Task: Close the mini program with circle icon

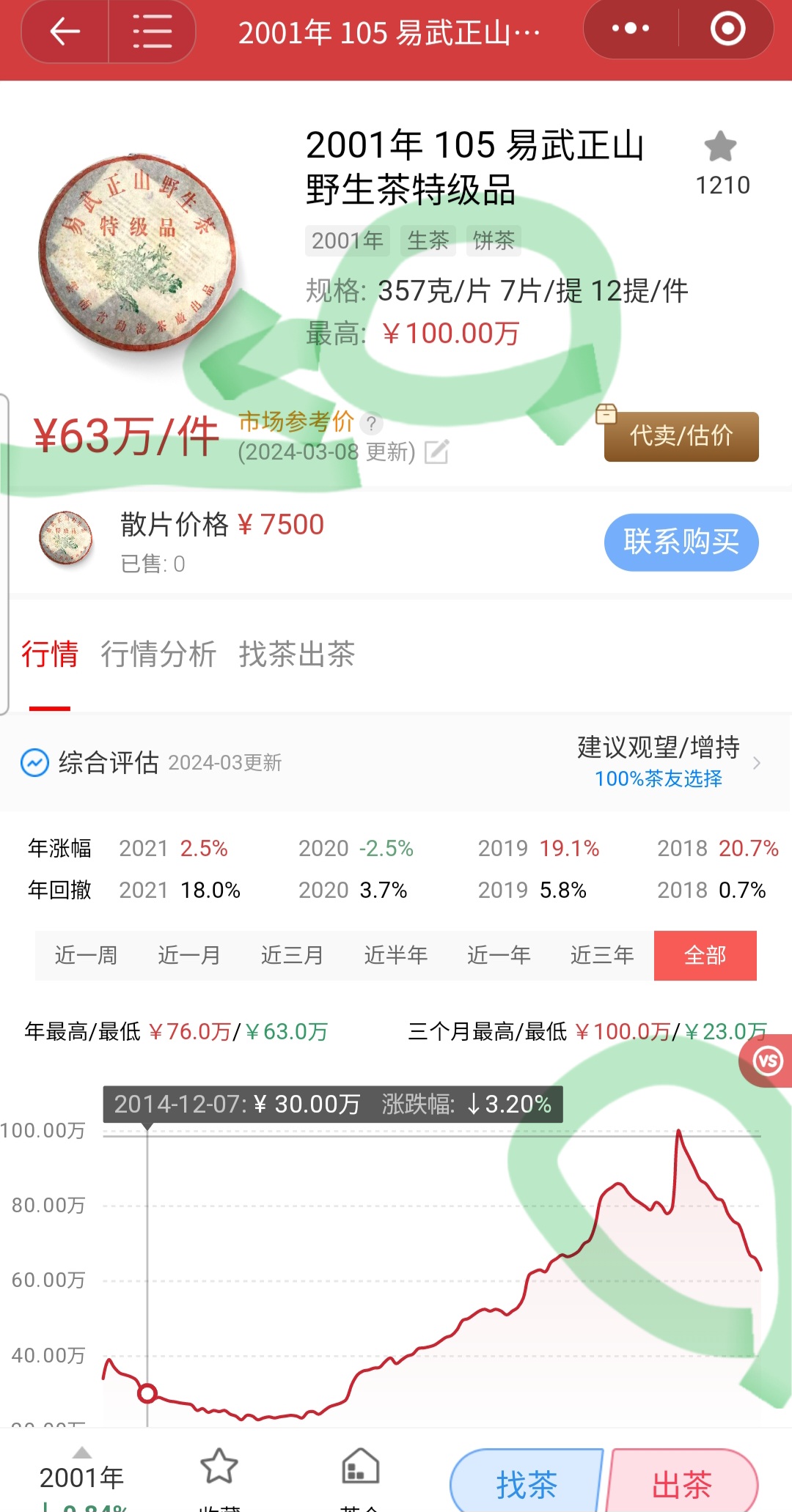Action: click(727, 29)
